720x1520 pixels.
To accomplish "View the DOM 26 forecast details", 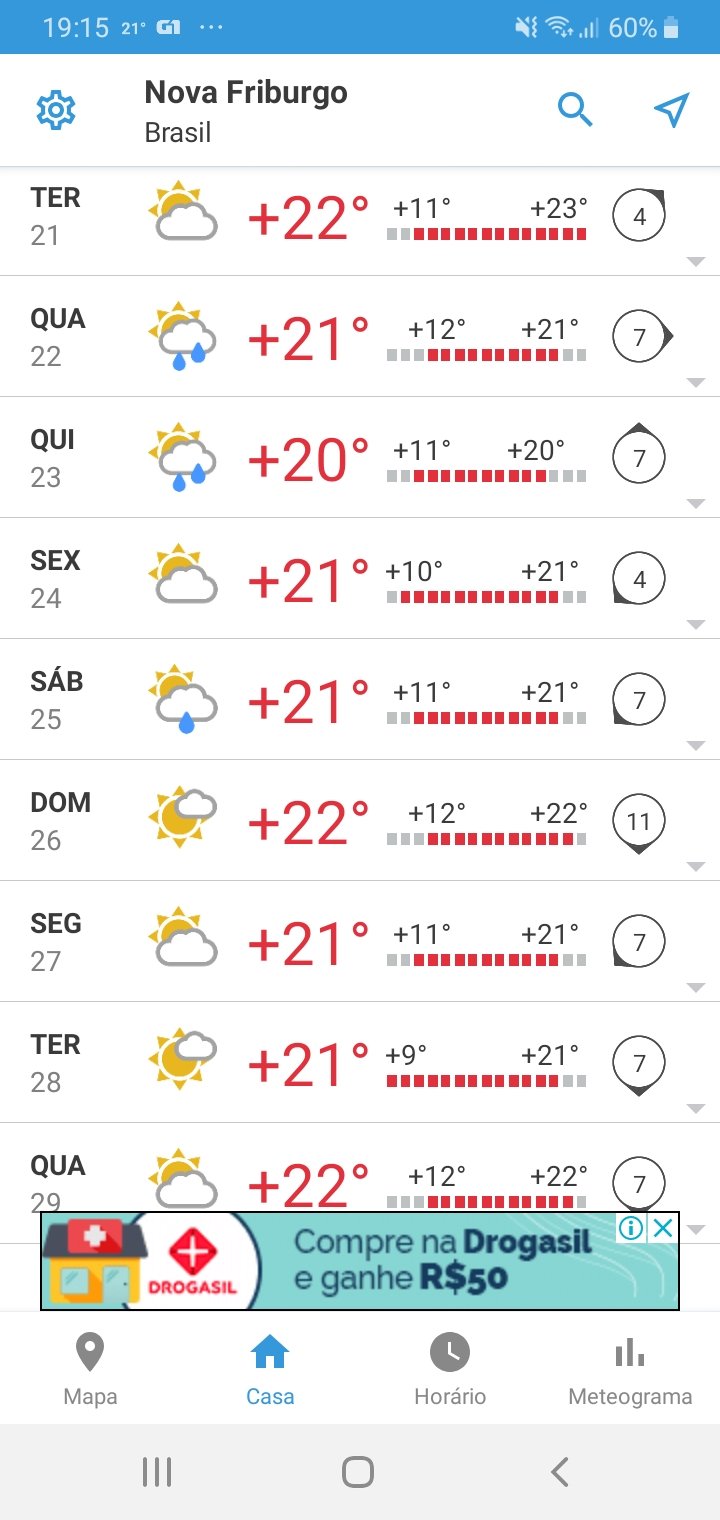I will click(360, 820).
